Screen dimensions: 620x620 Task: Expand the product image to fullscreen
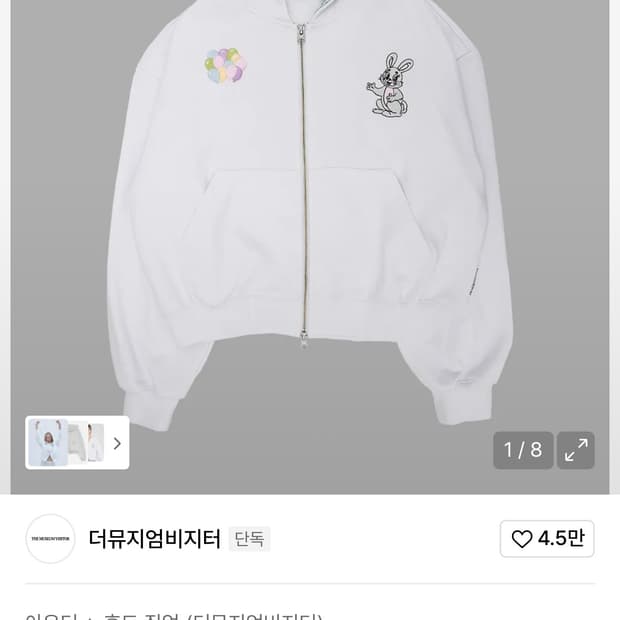point(576,450)
